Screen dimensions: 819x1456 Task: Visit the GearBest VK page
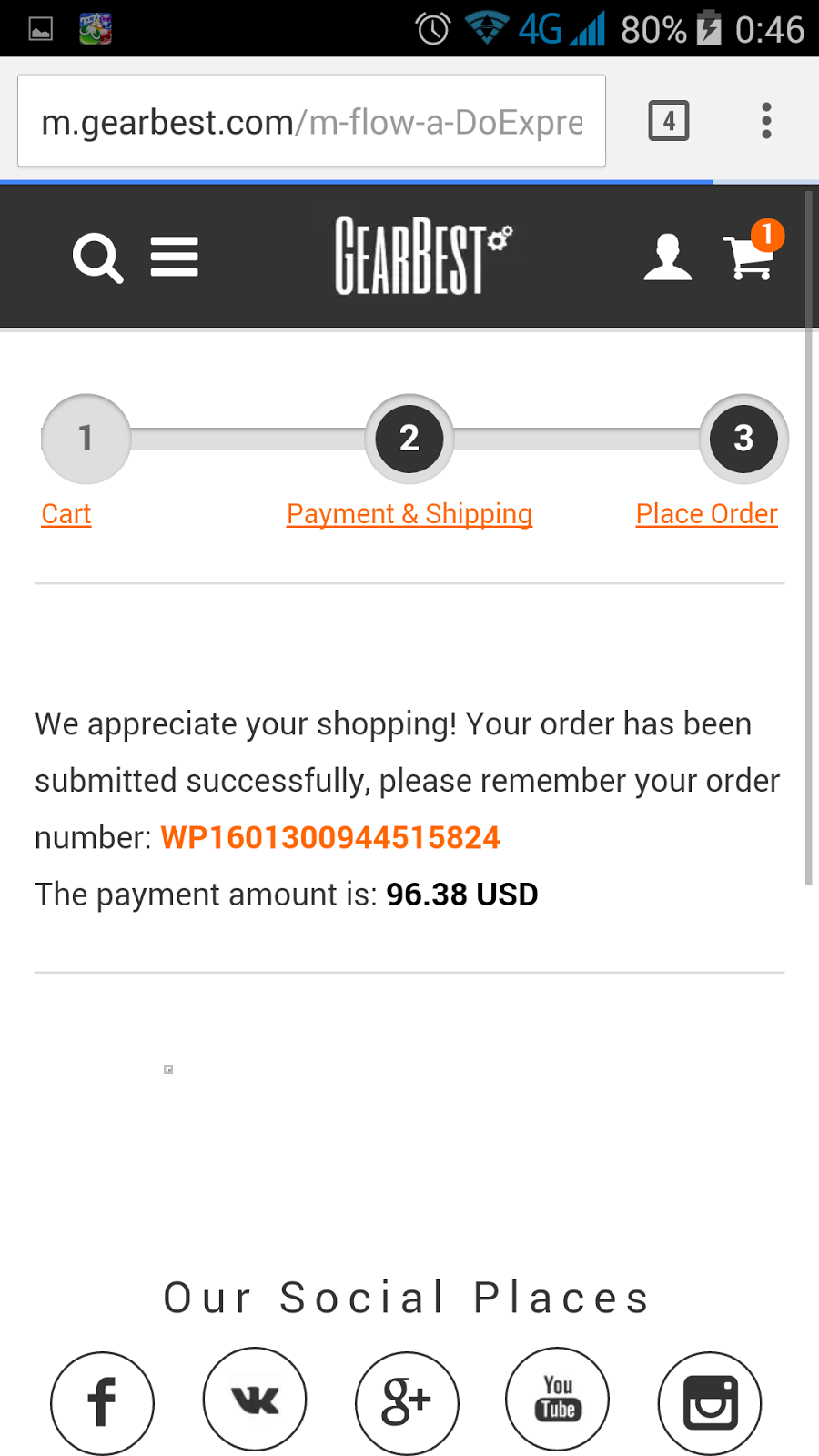(255, 1400)
